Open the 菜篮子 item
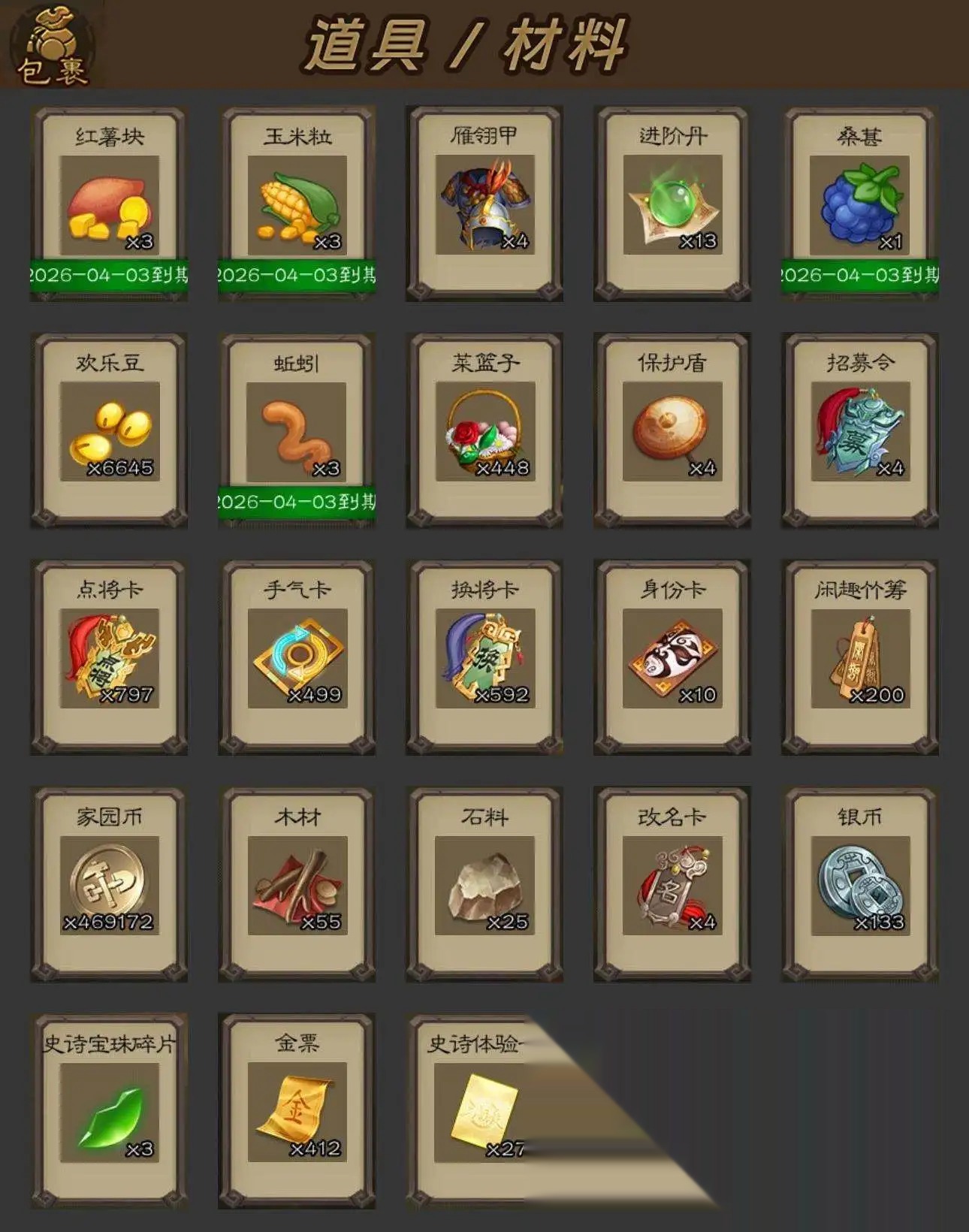Viewport: 969px width, 1232px height. pyautogui.click(x=484, y=431)
